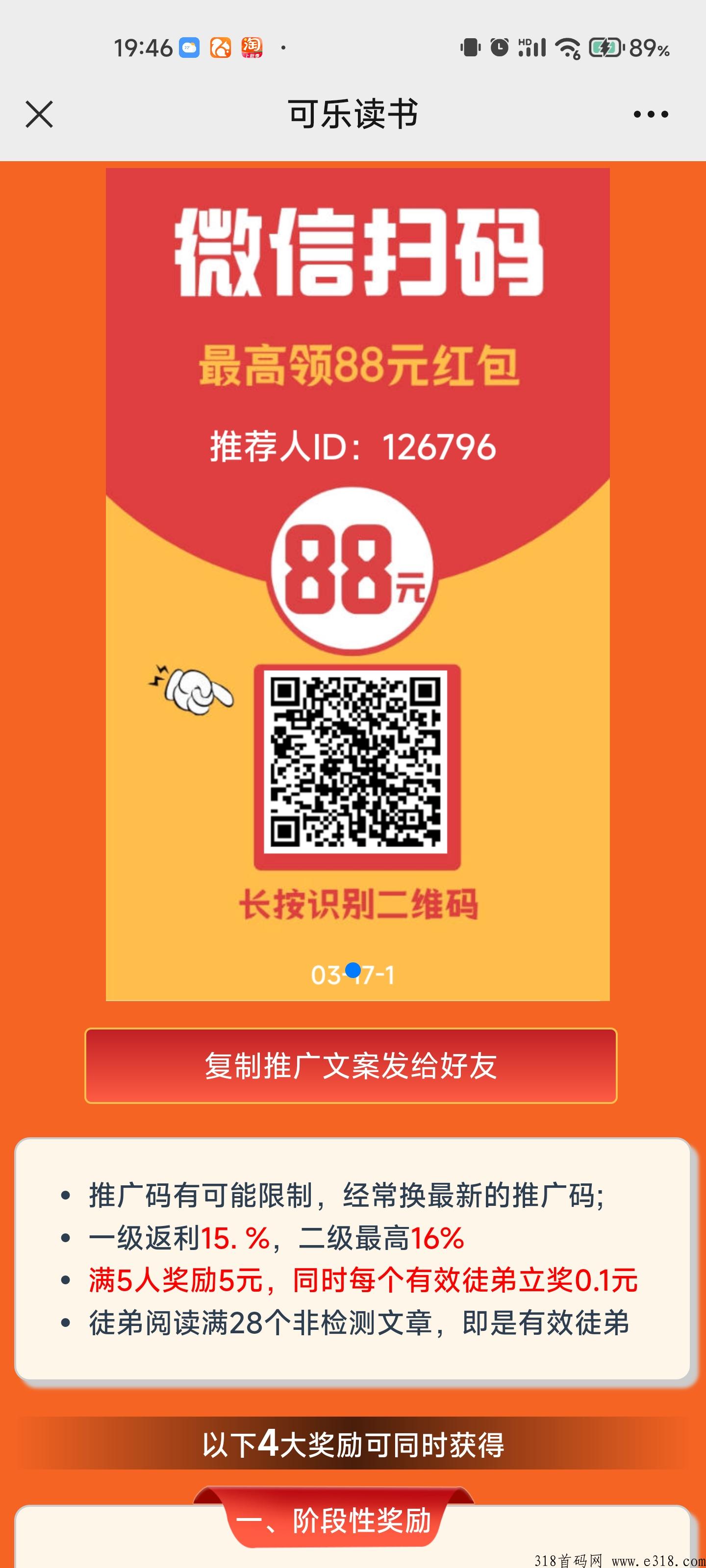
Task: Close the 可乐读书 page
Action: point(40,115)
